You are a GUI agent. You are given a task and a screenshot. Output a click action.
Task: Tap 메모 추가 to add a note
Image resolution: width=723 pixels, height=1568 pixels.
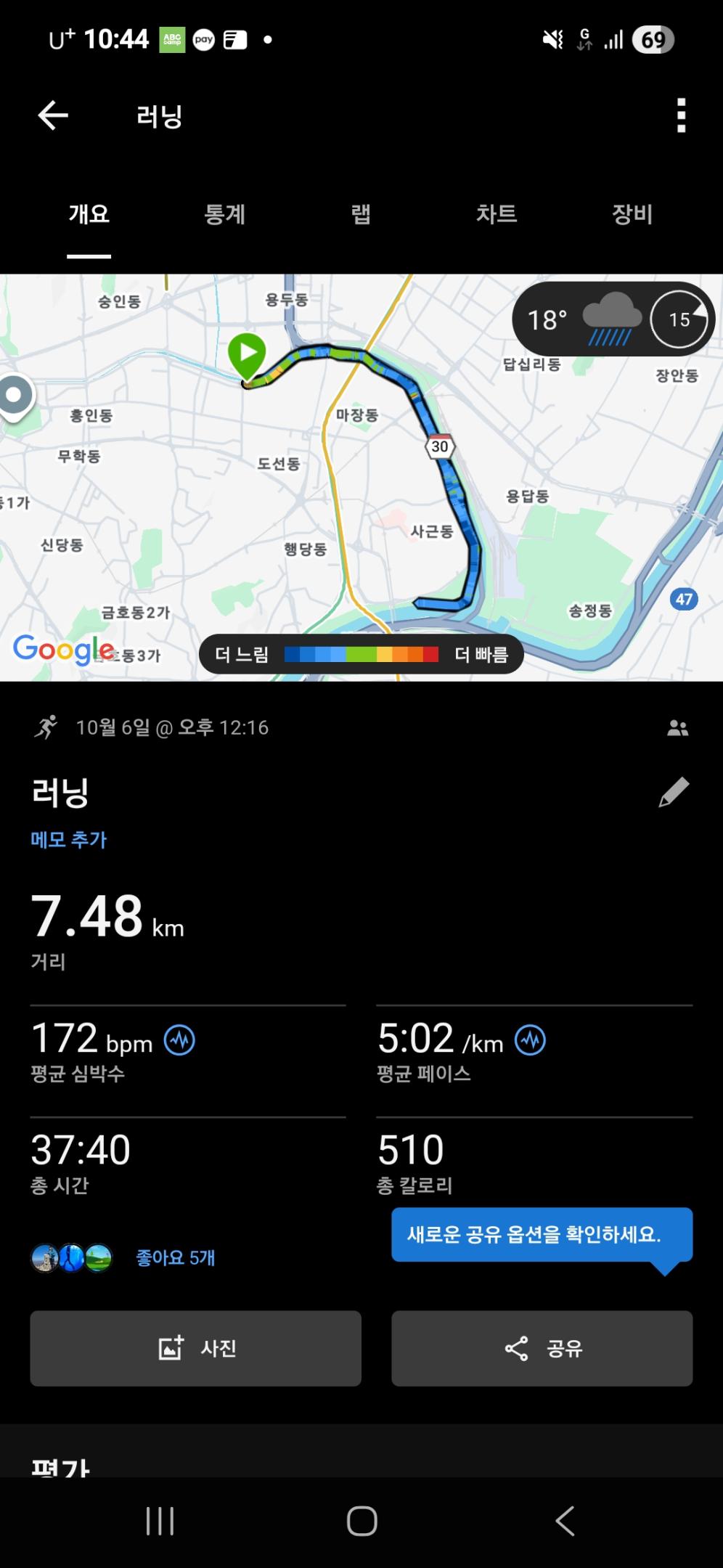pos(69,840)
